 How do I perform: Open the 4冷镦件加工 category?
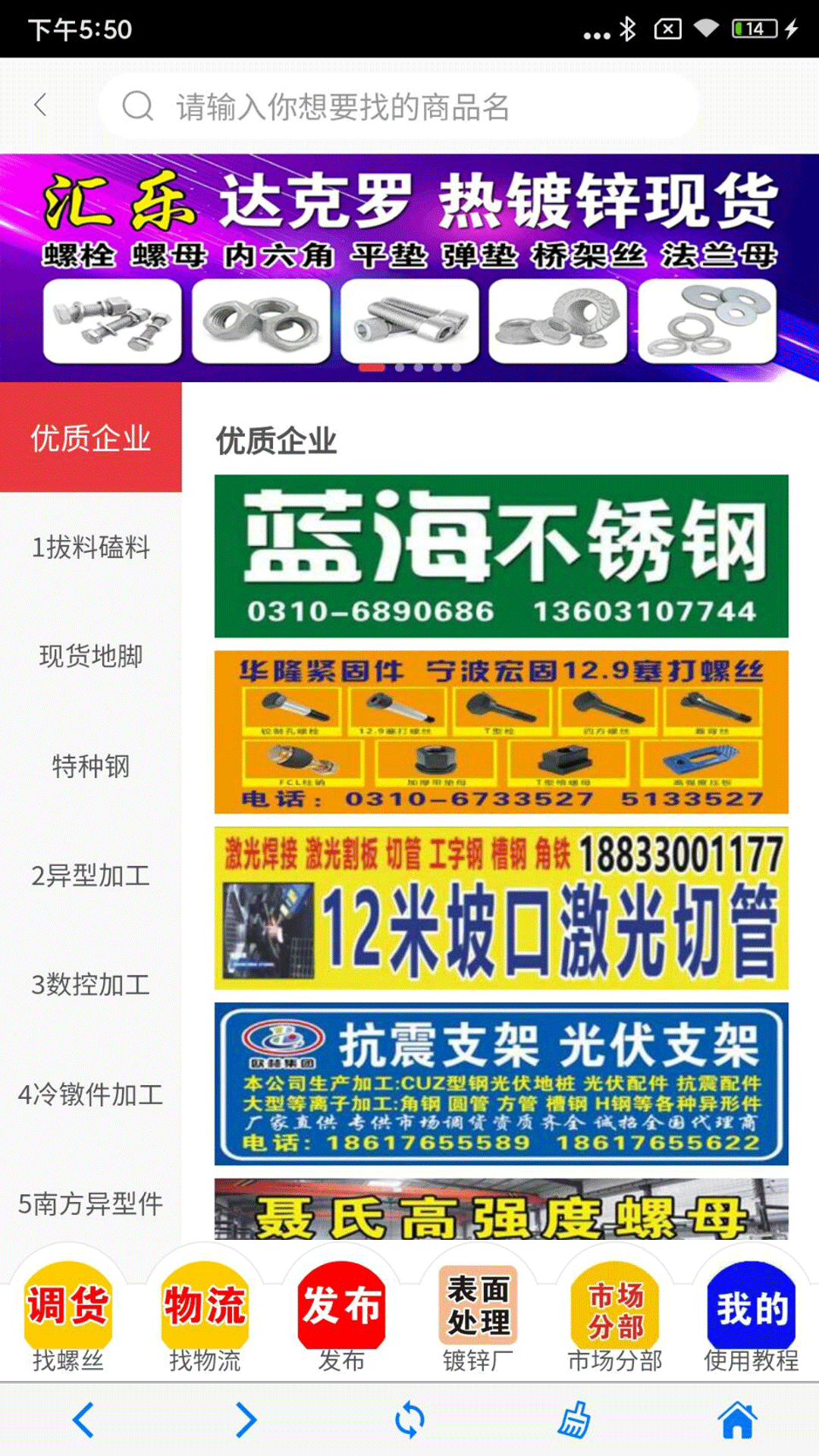pos(91,1094)
